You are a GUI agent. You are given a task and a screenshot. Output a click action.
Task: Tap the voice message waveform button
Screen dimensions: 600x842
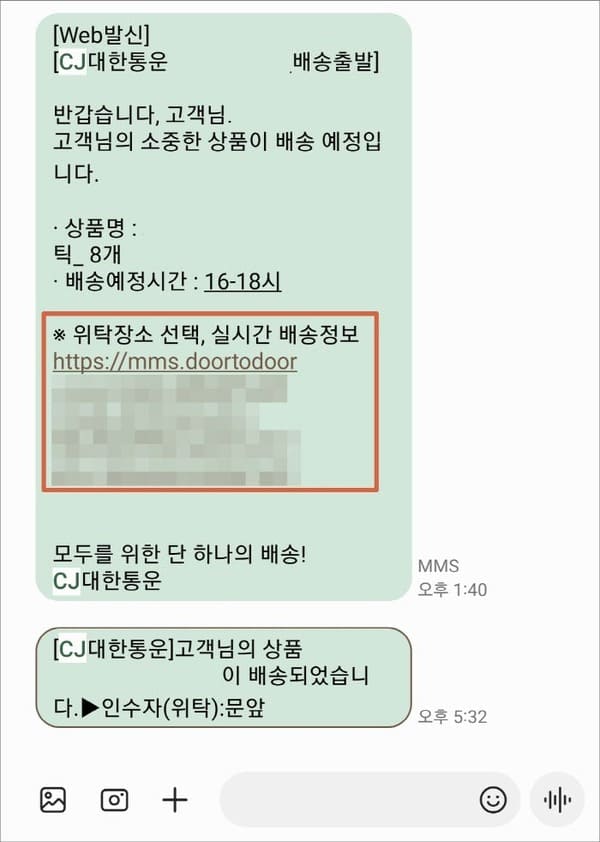click(x=556, y=799)
